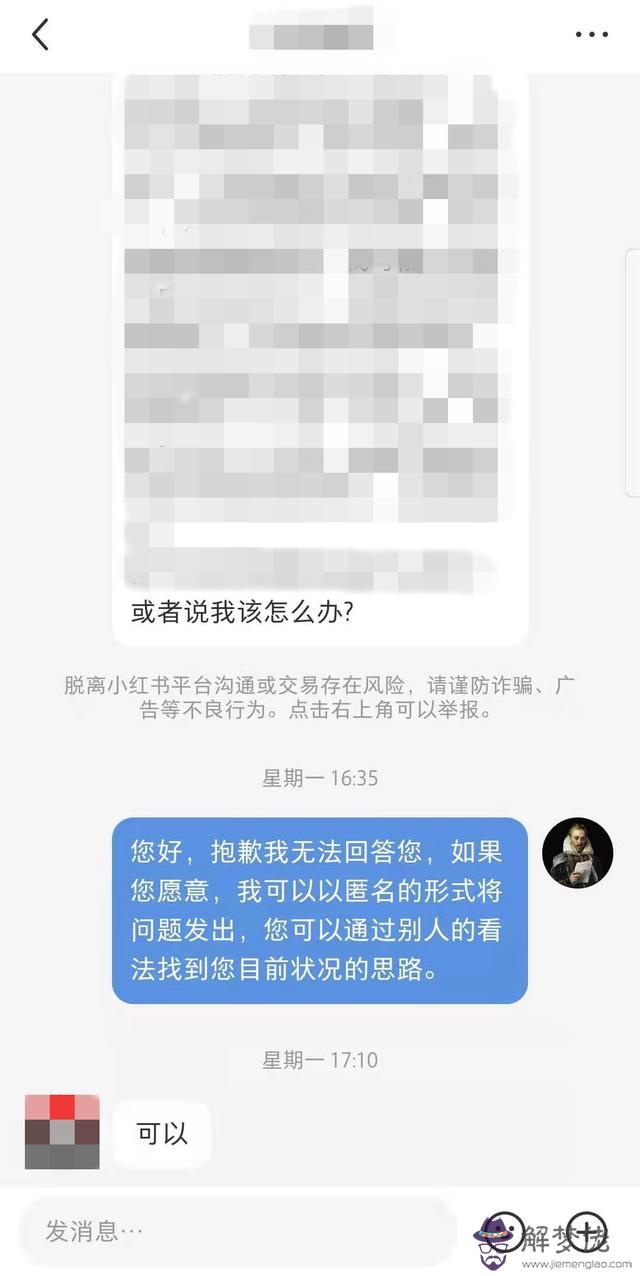Open the other user's avatar beside 可以
The width and height of the screenshot is (640, 1276).
pyautogui.click(x=62, y=1131)
